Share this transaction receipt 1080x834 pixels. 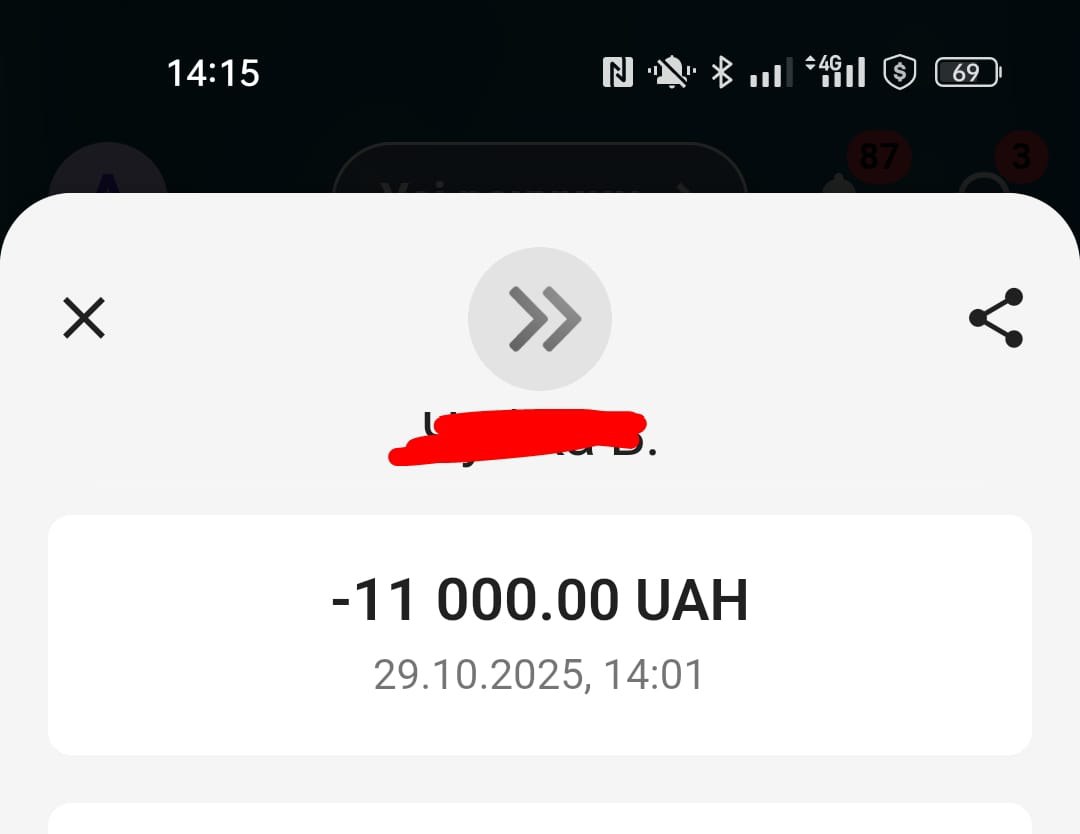[996, 318]
